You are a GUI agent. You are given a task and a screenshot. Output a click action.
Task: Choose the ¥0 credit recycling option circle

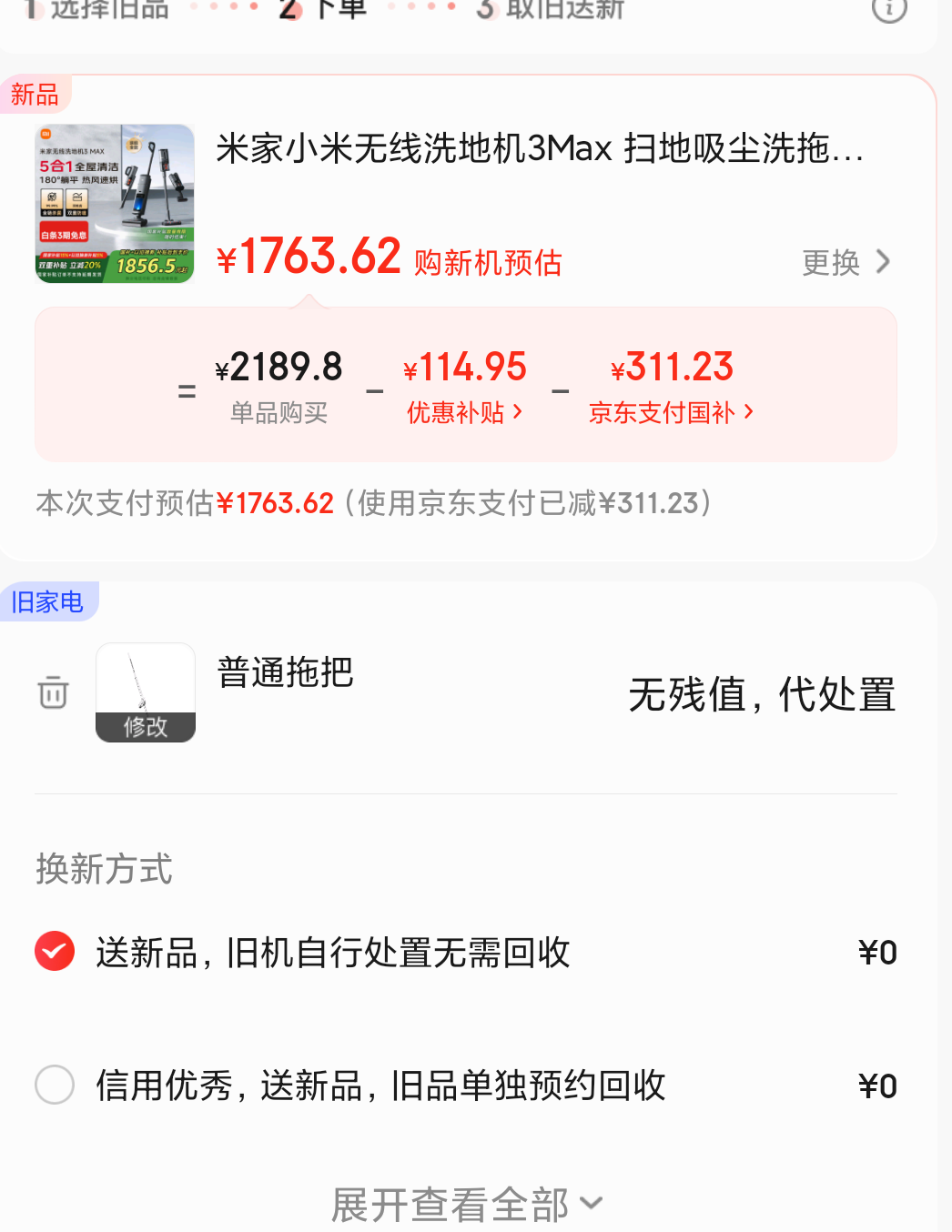(55, 1086)
